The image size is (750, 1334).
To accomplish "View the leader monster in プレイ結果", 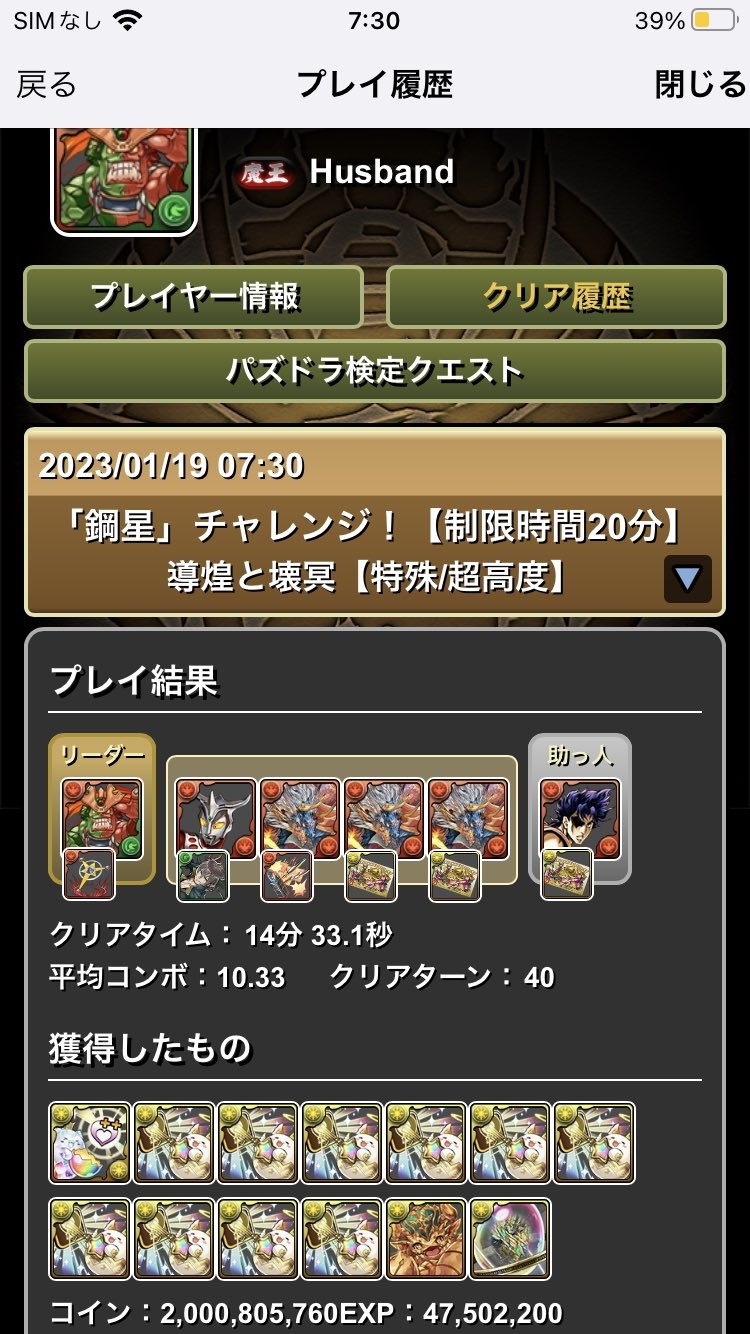I will pyautogui.click(x=102, y=818).
